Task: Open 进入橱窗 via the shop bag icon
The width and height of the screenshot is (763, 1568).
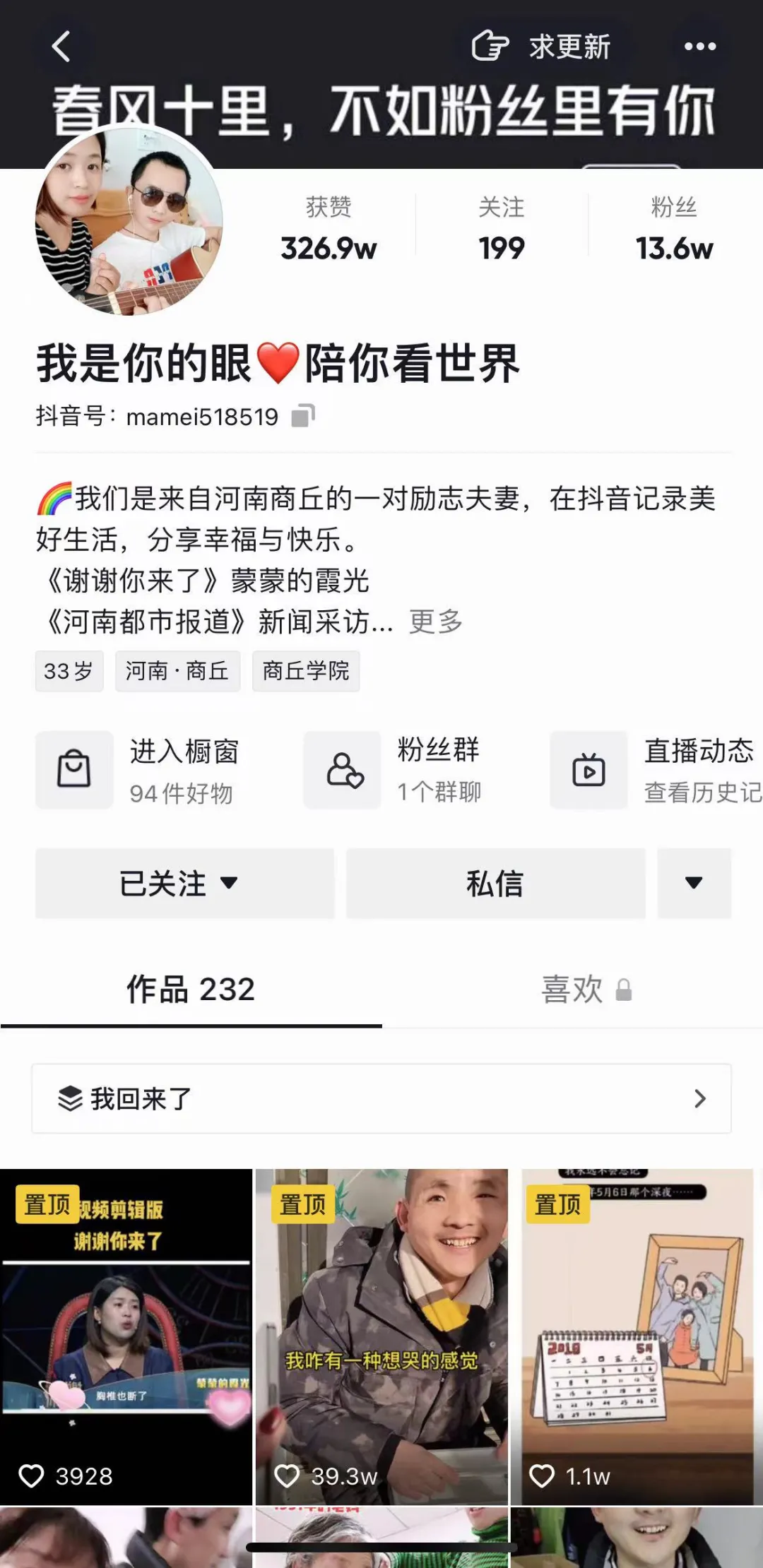Action: [x=74, y=769]
